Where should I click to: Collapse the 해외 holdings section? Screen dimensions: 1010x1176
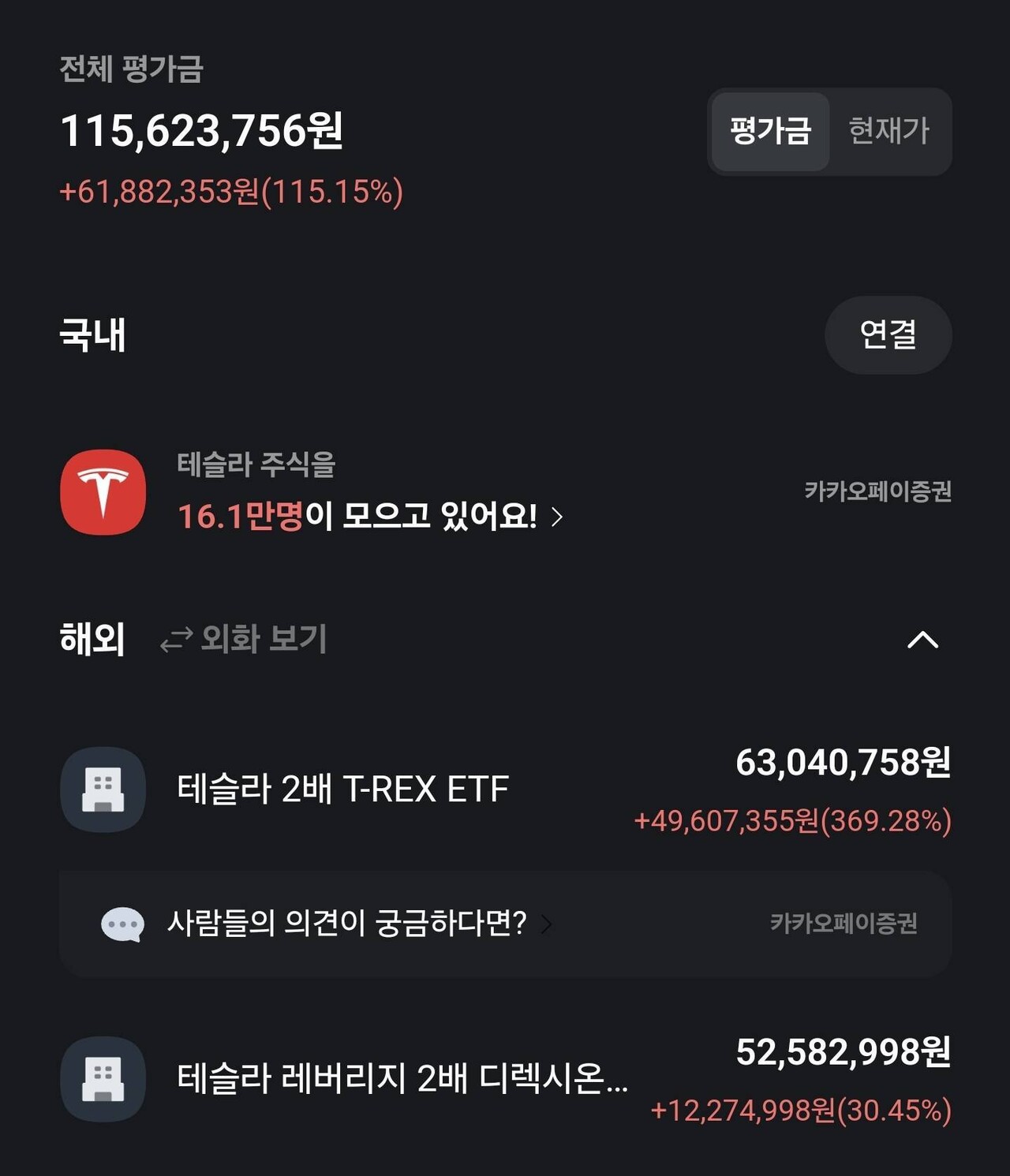click(x=922, y=640)
